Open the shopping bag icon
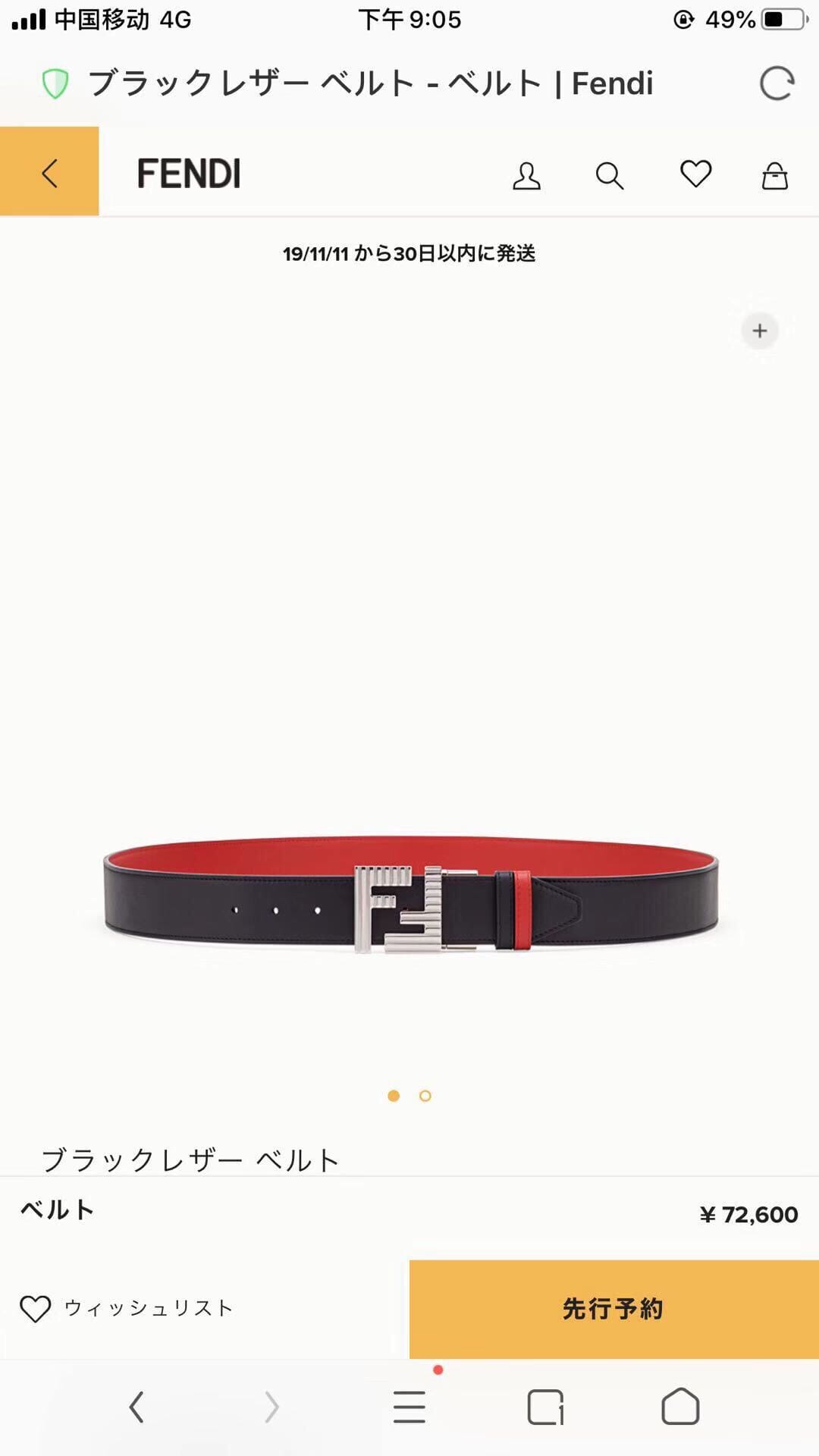Image resolution: width=819 pixels, height=1456 pixels. coord(774,174)
